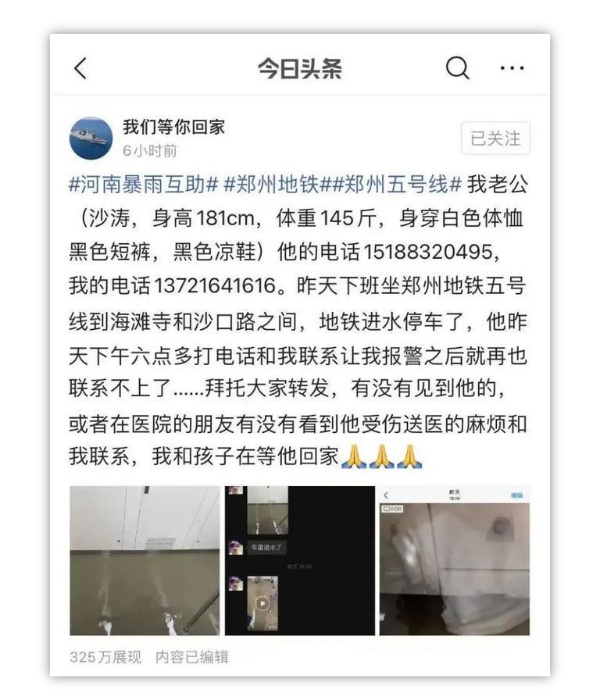This screenshot has height=700, width=600.
Task: Tap the 已关注 follow button
Action: click(495, 139)
